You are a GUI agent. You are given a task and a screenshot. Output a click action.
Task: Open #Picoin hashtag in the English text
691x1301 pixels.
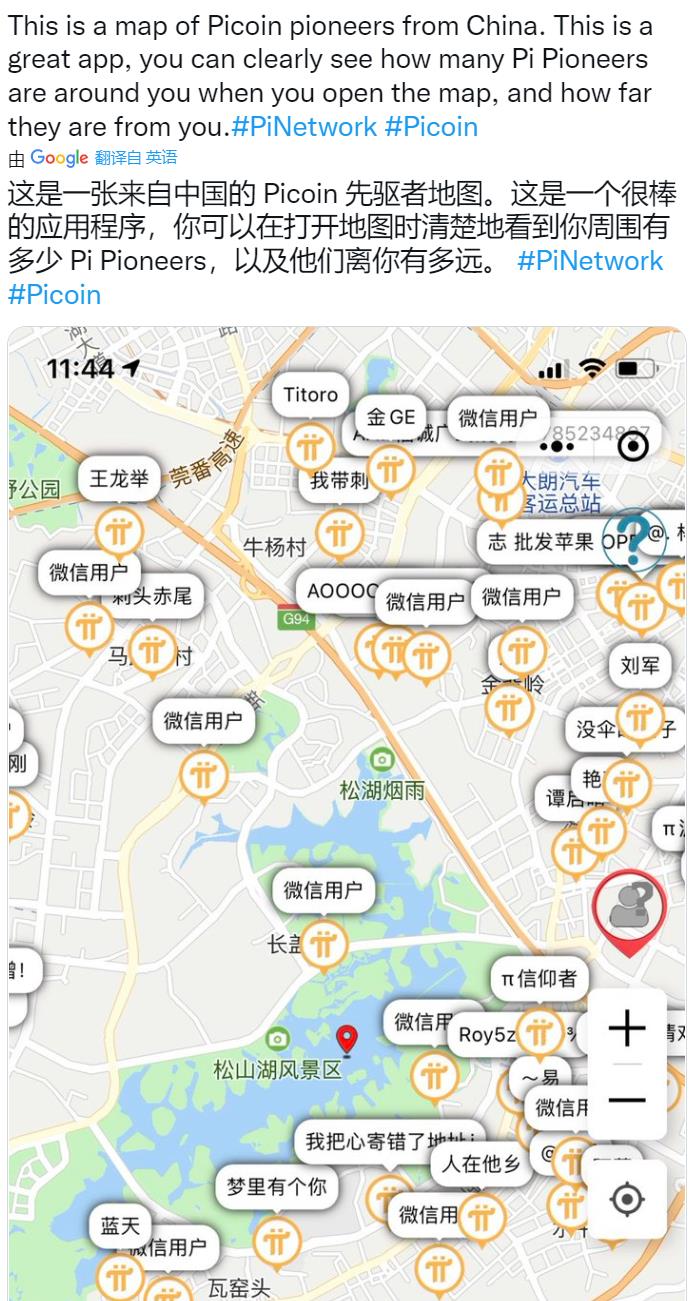coord(431,127)
